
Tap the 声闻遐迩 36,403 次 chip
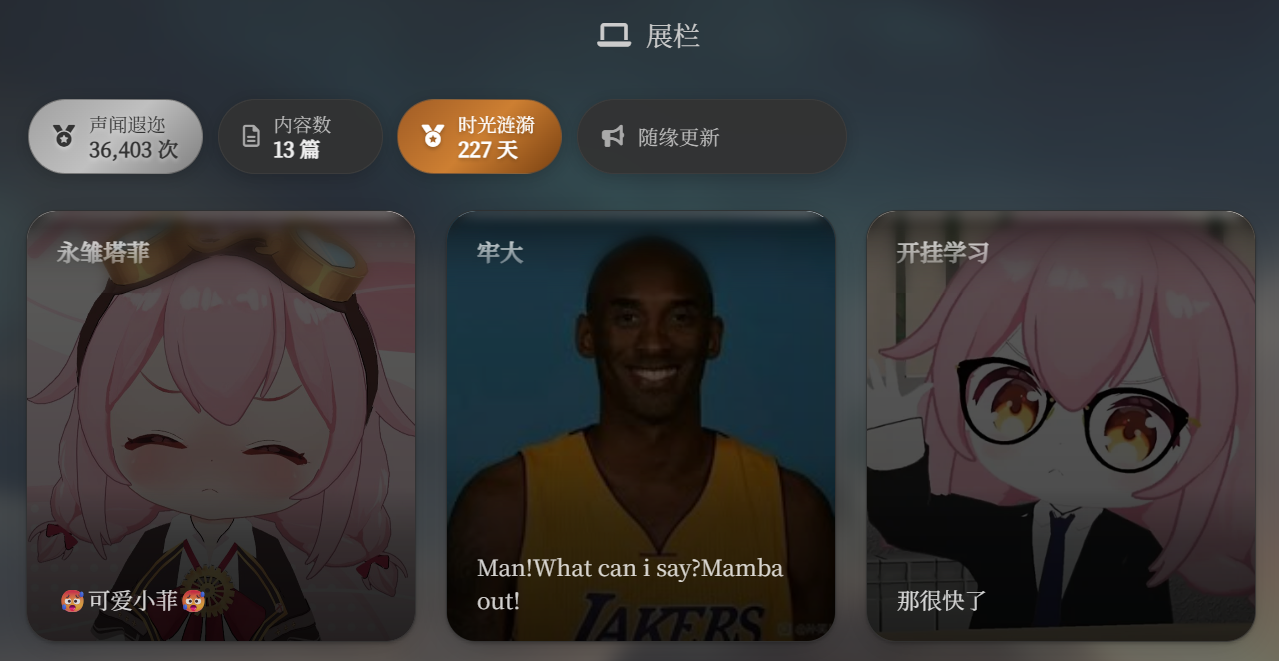(x=115, y=137)
